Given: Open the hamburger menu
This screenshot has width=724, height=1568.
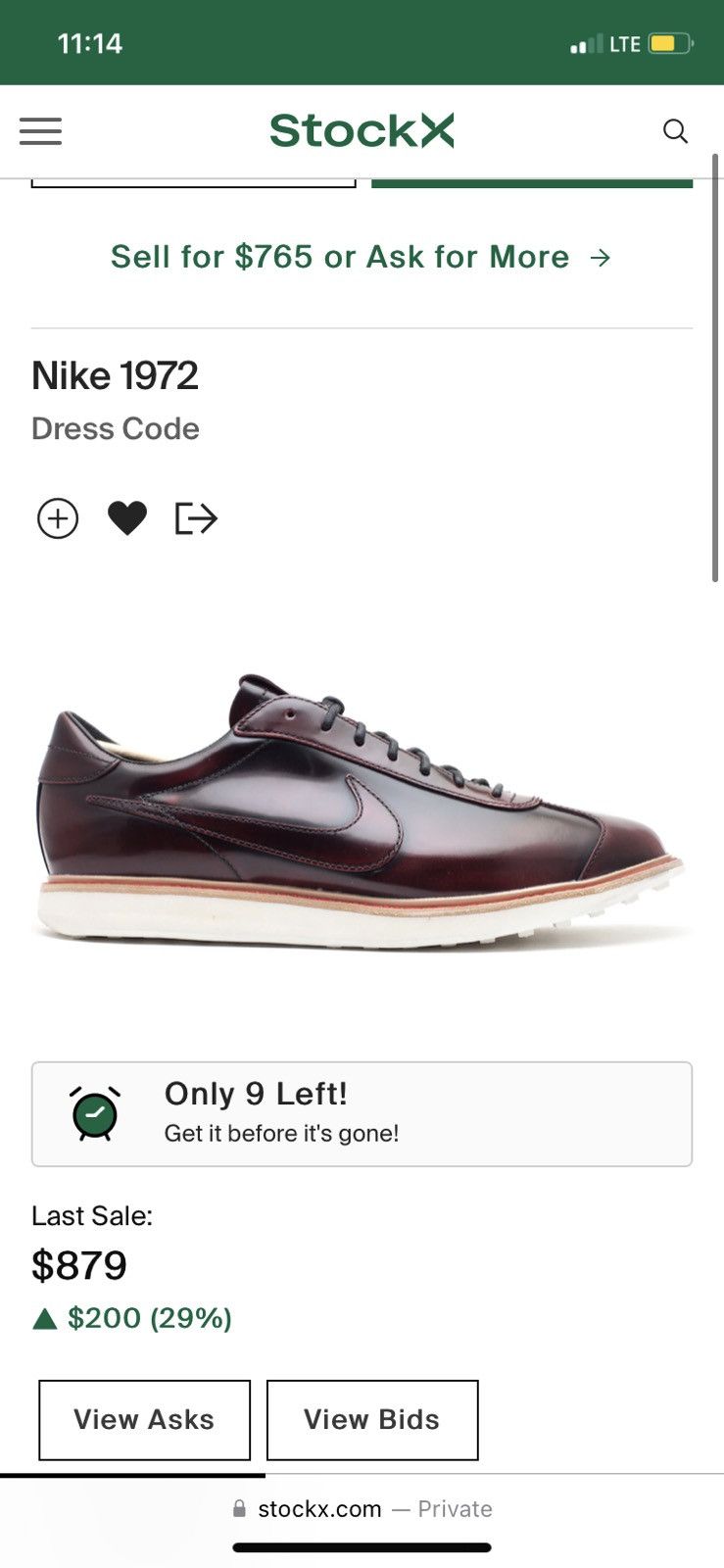Looking at the screenshot, I should coord(40,131).
